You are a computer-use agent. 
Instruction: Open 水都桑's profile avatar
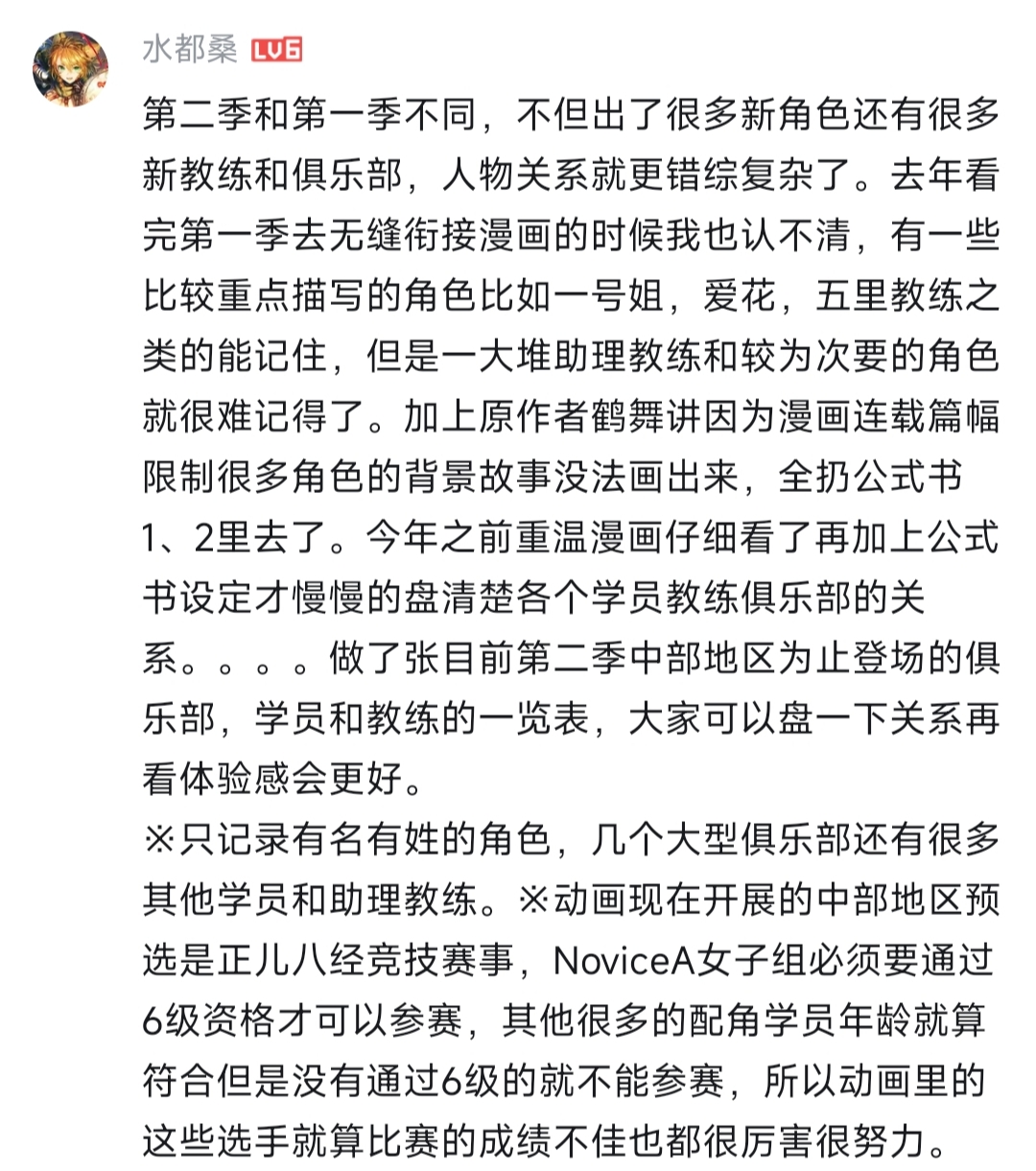click(70, 68)
